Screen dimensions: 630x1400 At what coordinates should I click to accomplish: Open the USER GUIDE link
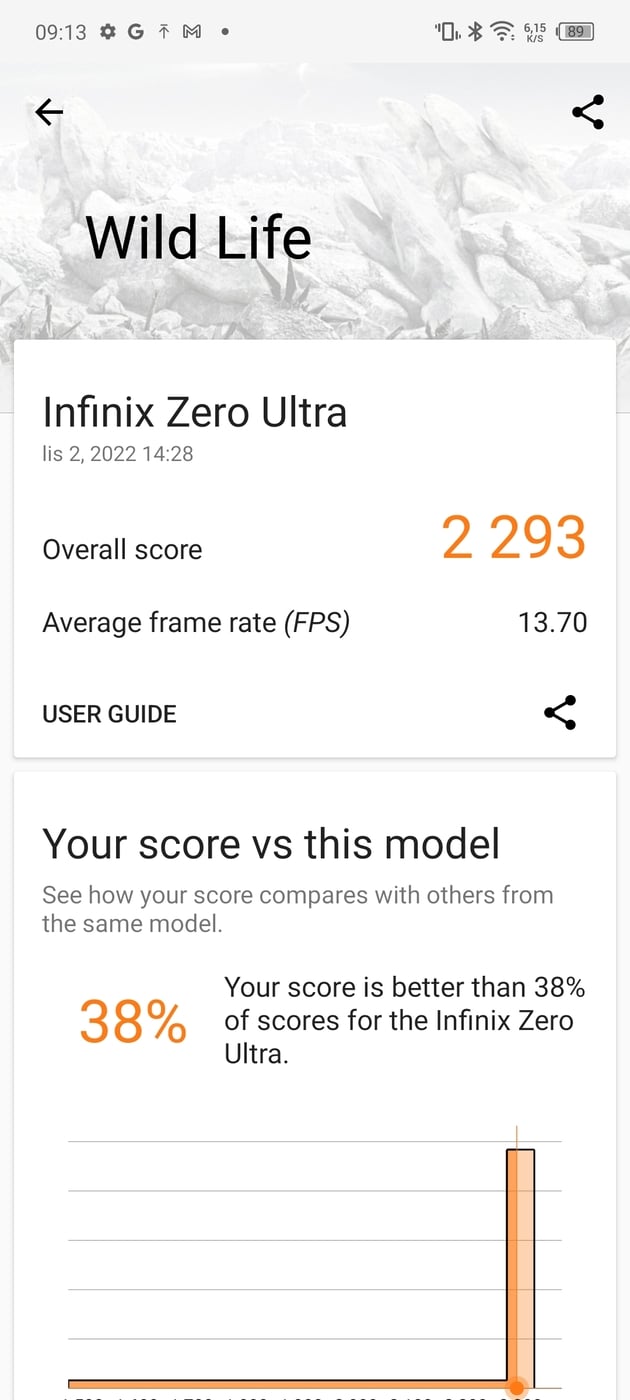[x=109, y=714]
